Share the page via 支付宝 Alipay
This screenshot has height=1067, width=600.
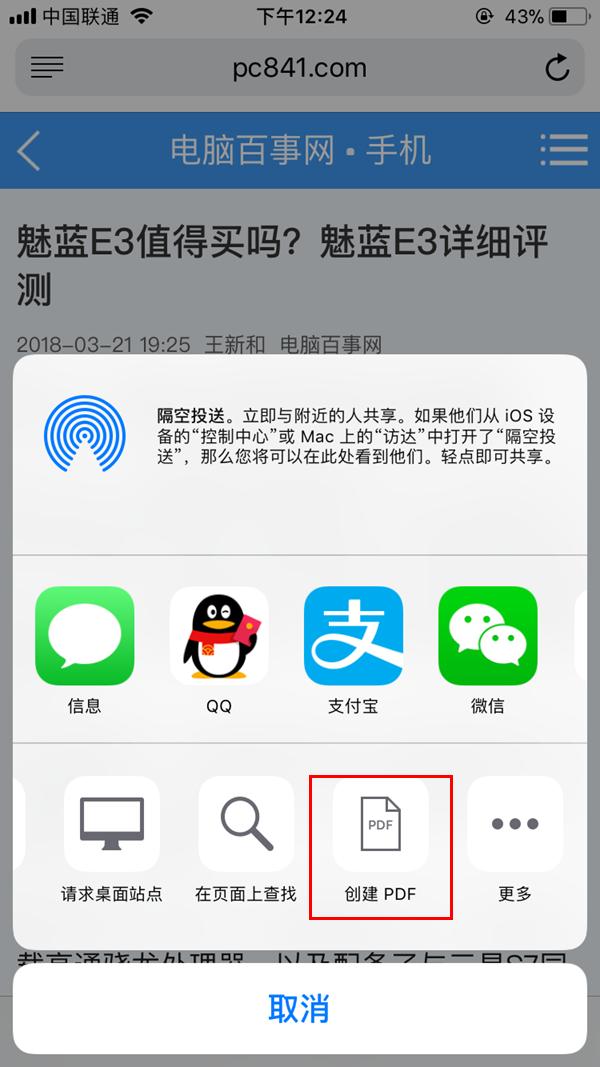(353, 635)
